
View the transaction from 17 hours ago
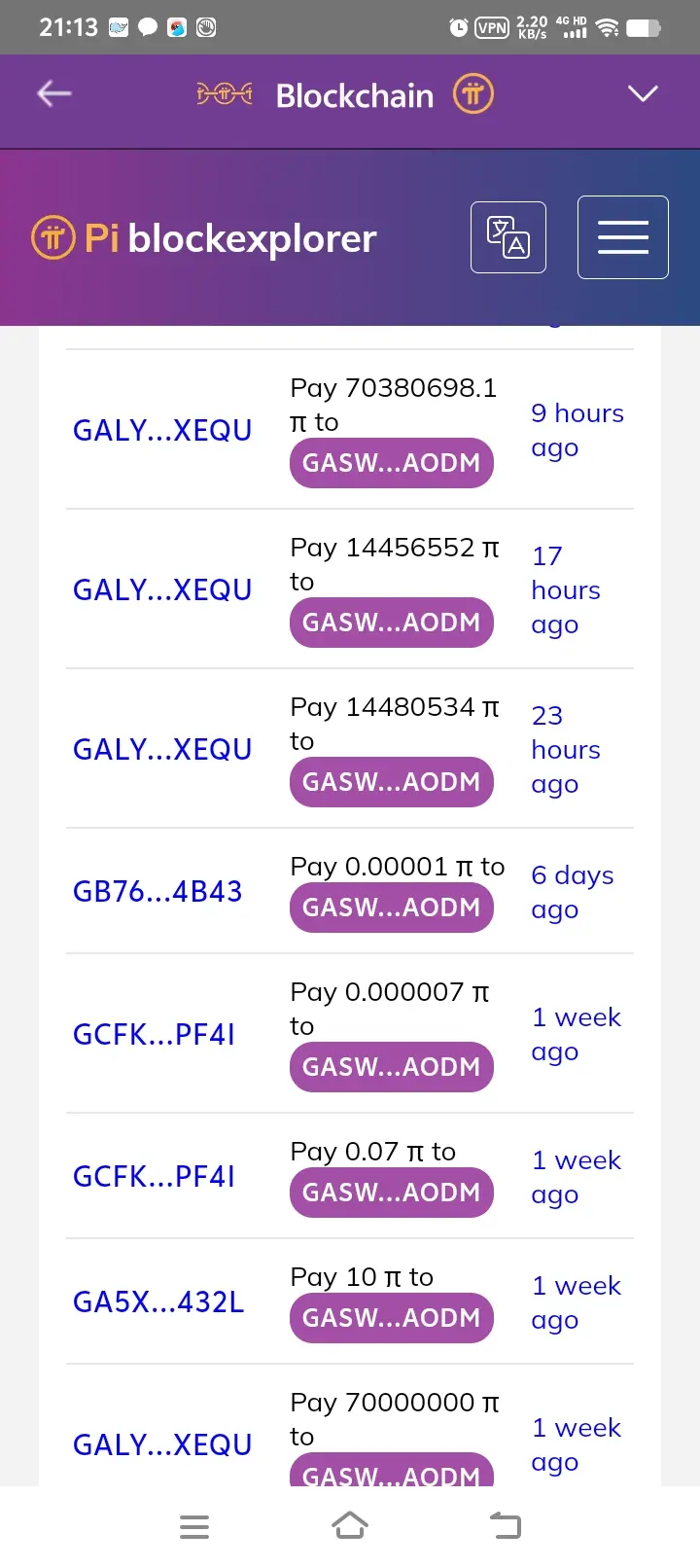tap(565, 589)
